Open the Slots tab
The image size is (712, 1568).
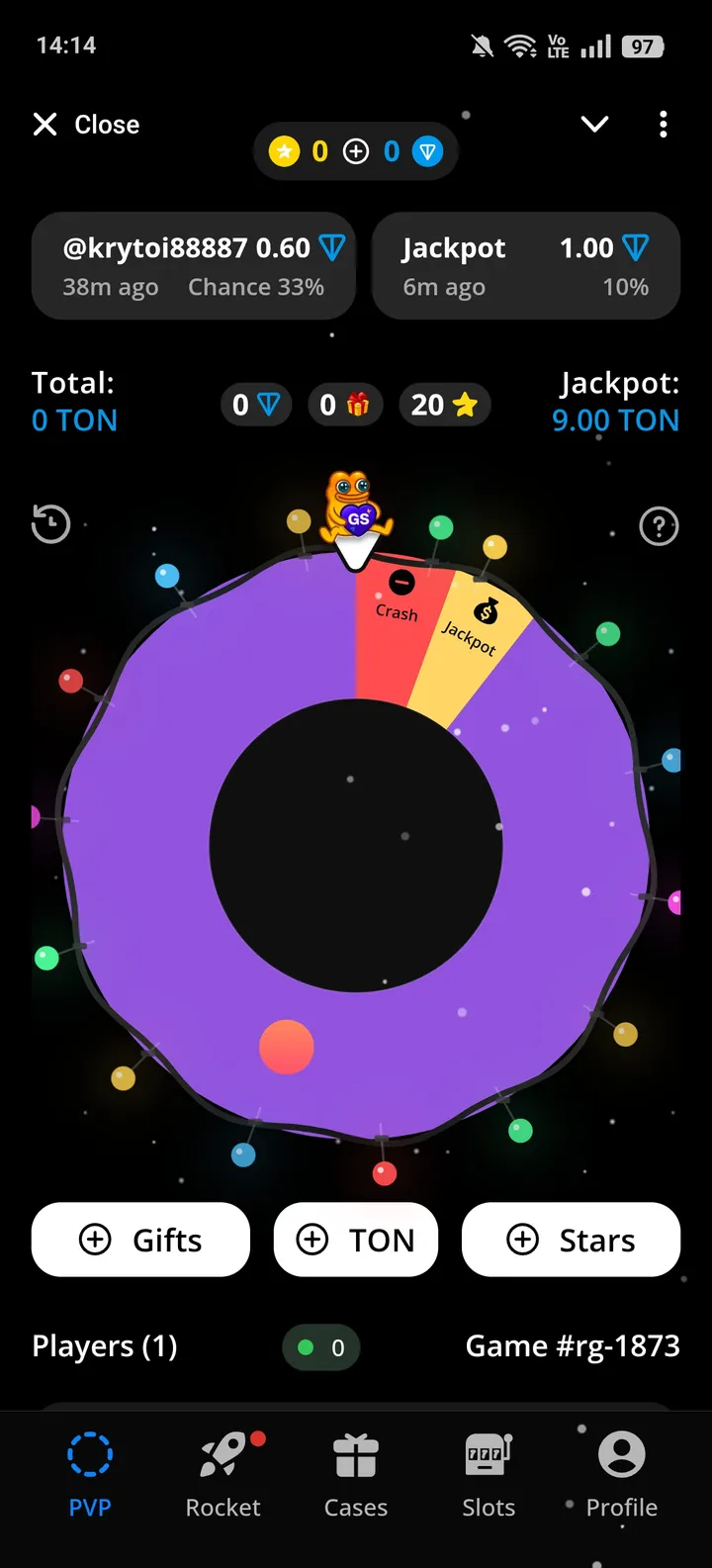pyautogui.click(x=489, y=1474)
